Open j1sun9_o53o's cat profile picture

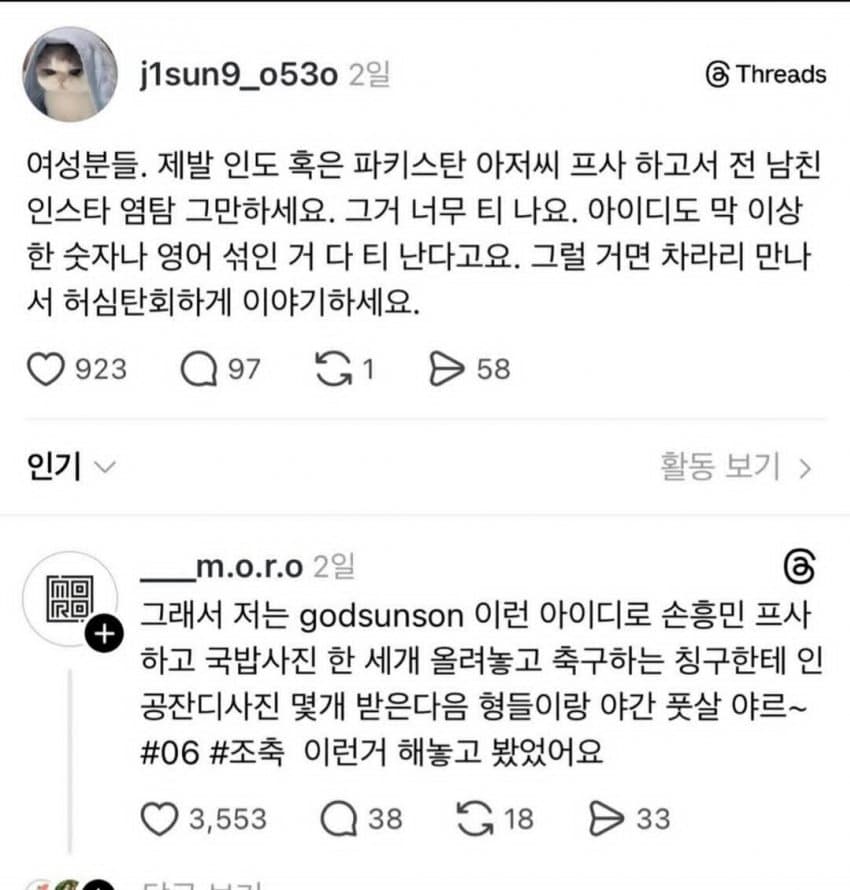(69, 75)
